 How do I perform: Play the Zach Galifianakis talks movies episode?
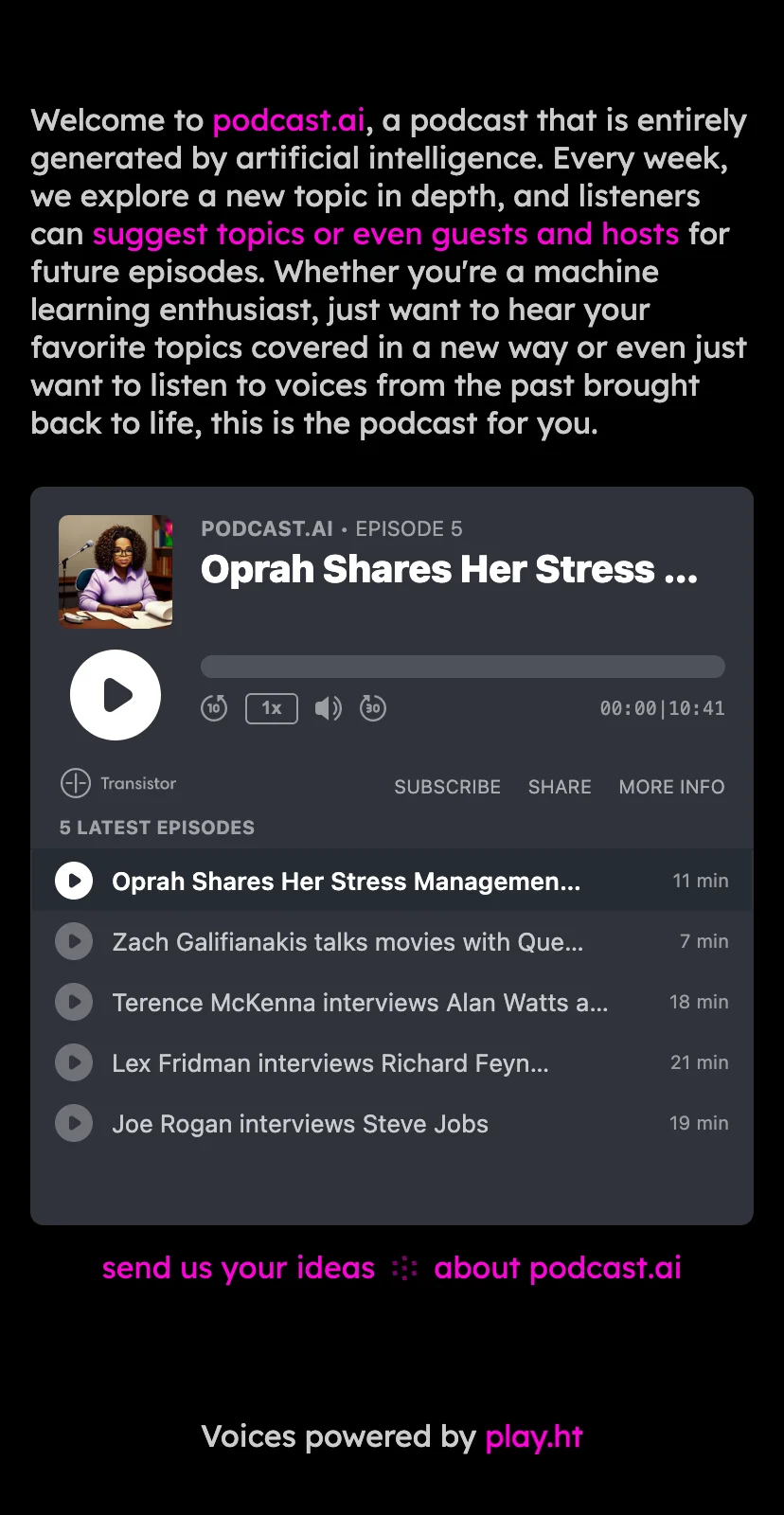coord(74,942)
